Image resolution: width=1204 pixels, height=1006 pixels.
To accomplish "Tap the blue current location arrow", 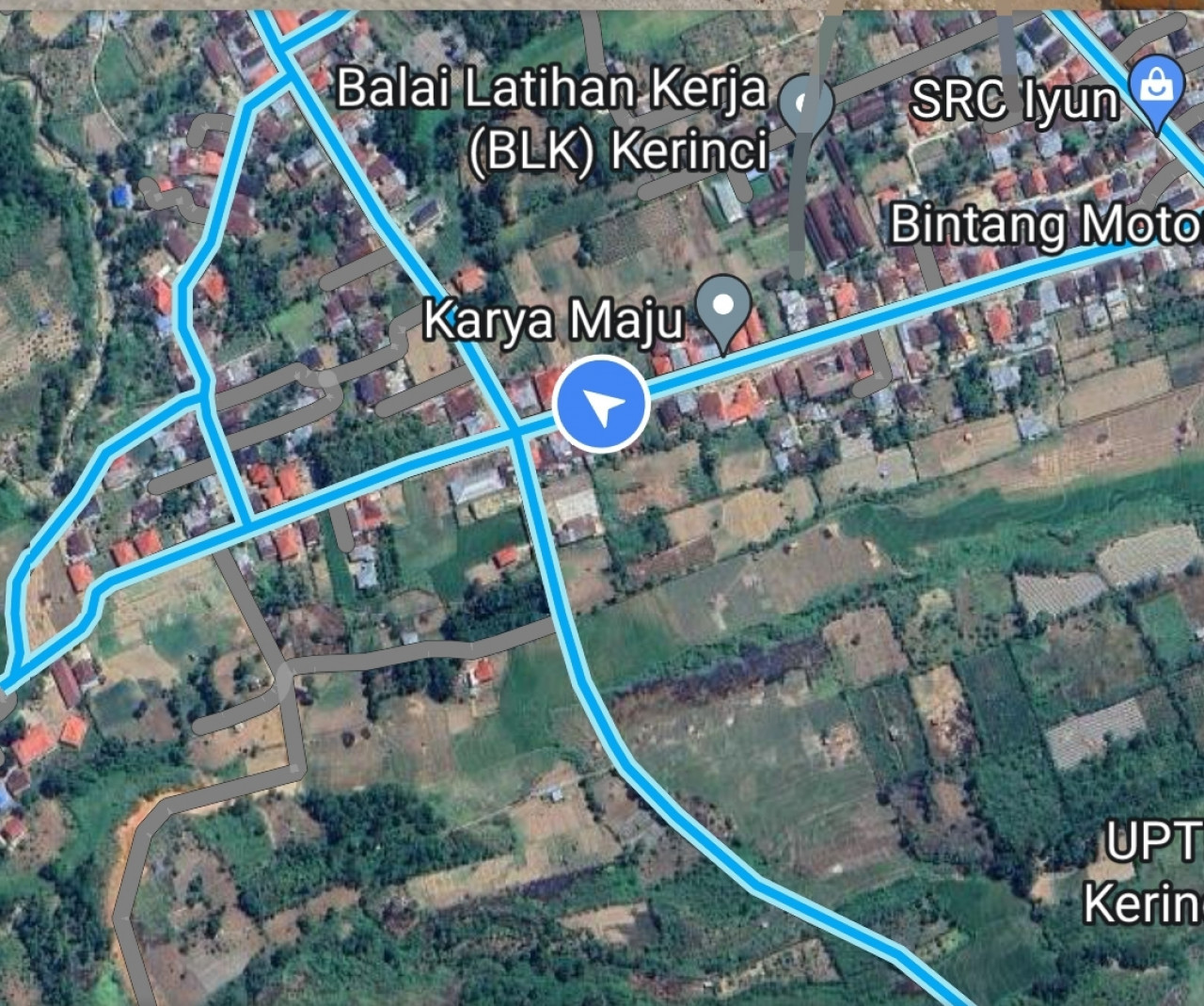I will tap(601, 406).
